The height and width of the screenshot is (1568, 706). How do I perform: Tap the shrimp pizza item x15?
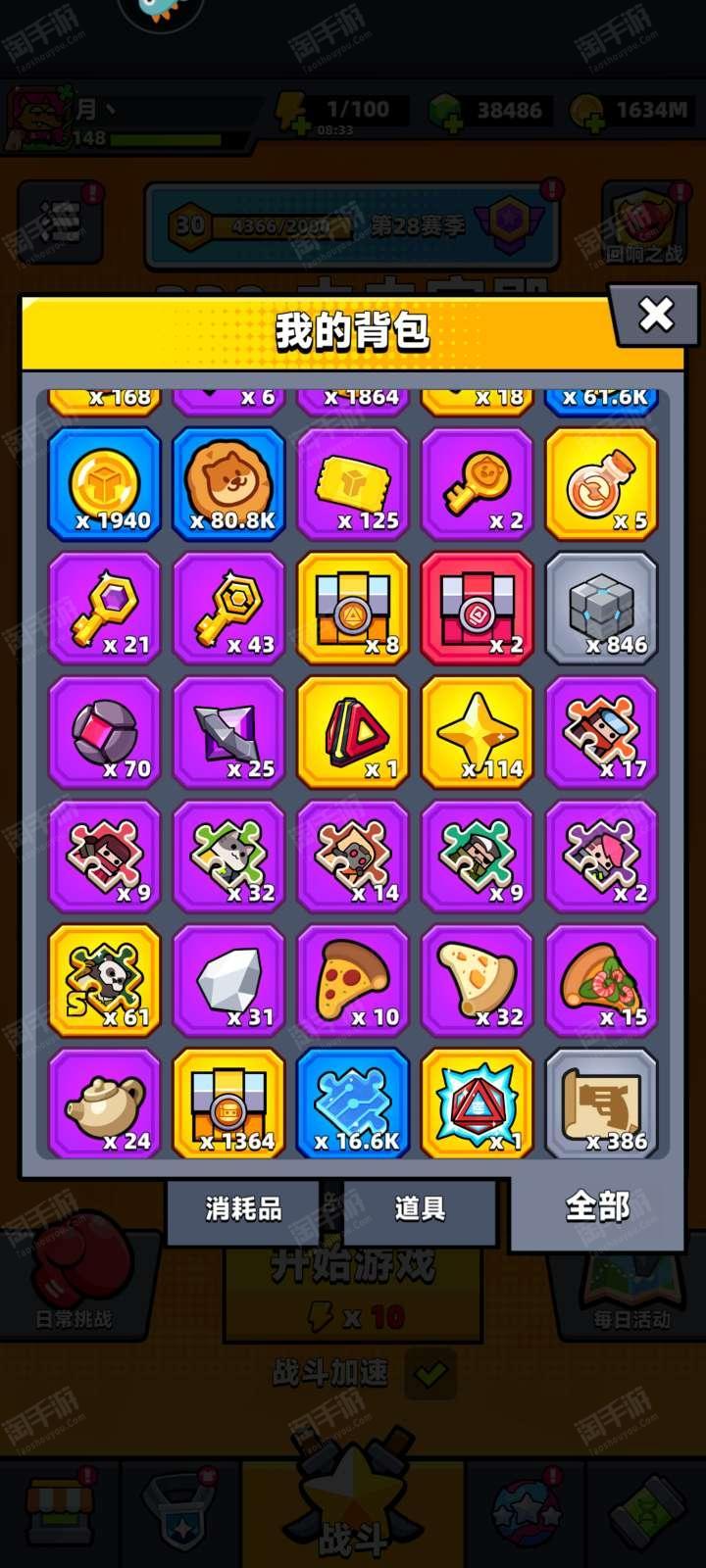click(601, 980)
